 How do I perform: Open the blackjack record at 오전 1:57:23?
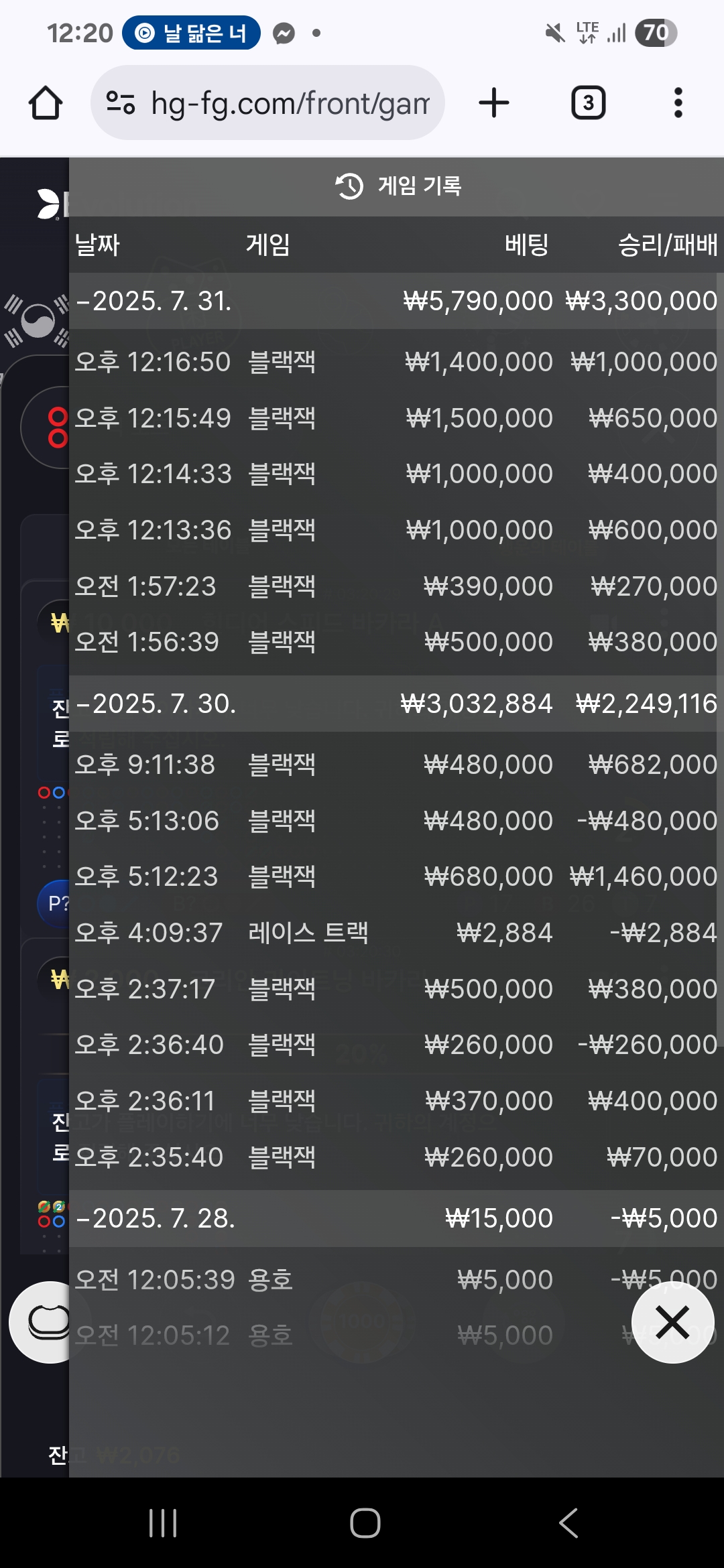point(396,586)
